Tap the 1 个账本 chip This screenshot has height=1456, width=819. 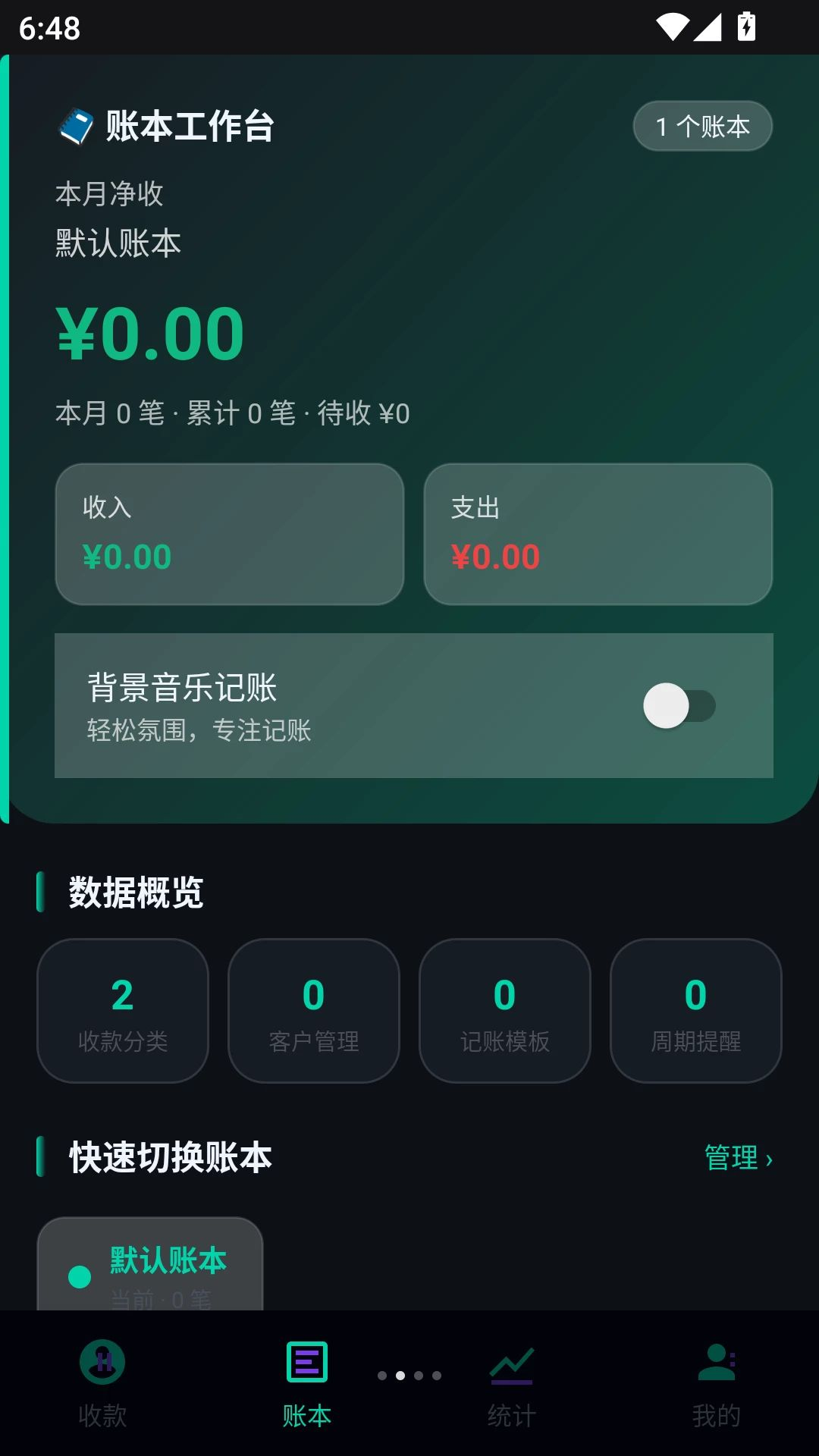[702, 126]
